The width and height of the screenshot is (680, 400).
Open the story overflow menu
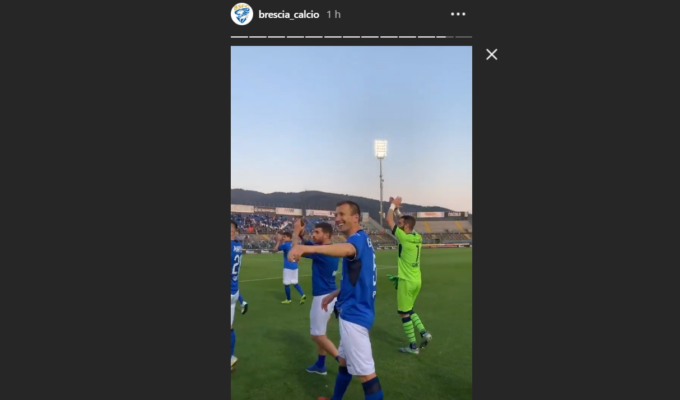(x=458, y=14)
